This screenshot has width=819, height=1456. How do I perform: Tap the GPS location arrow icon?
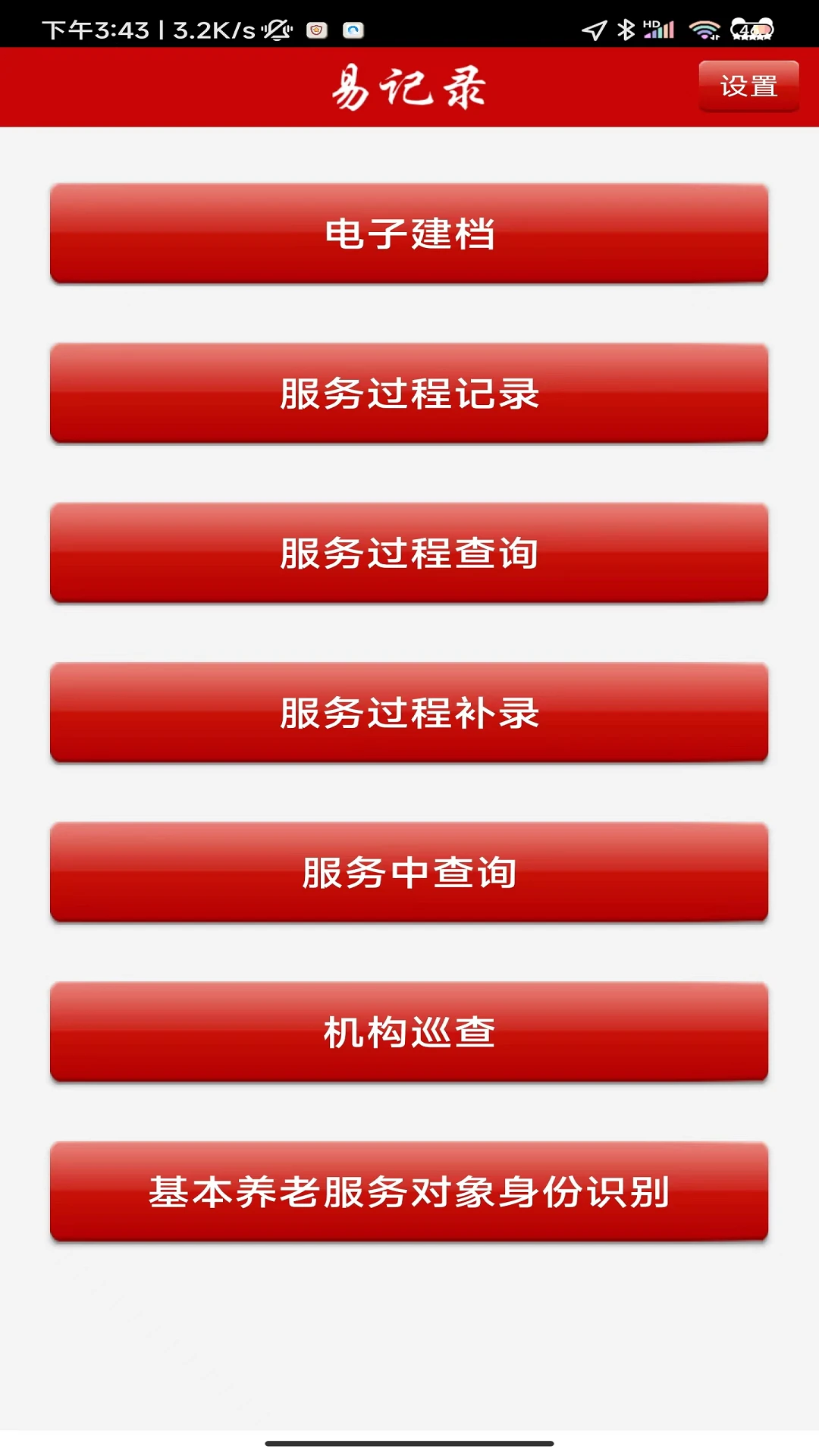point(596,28)
